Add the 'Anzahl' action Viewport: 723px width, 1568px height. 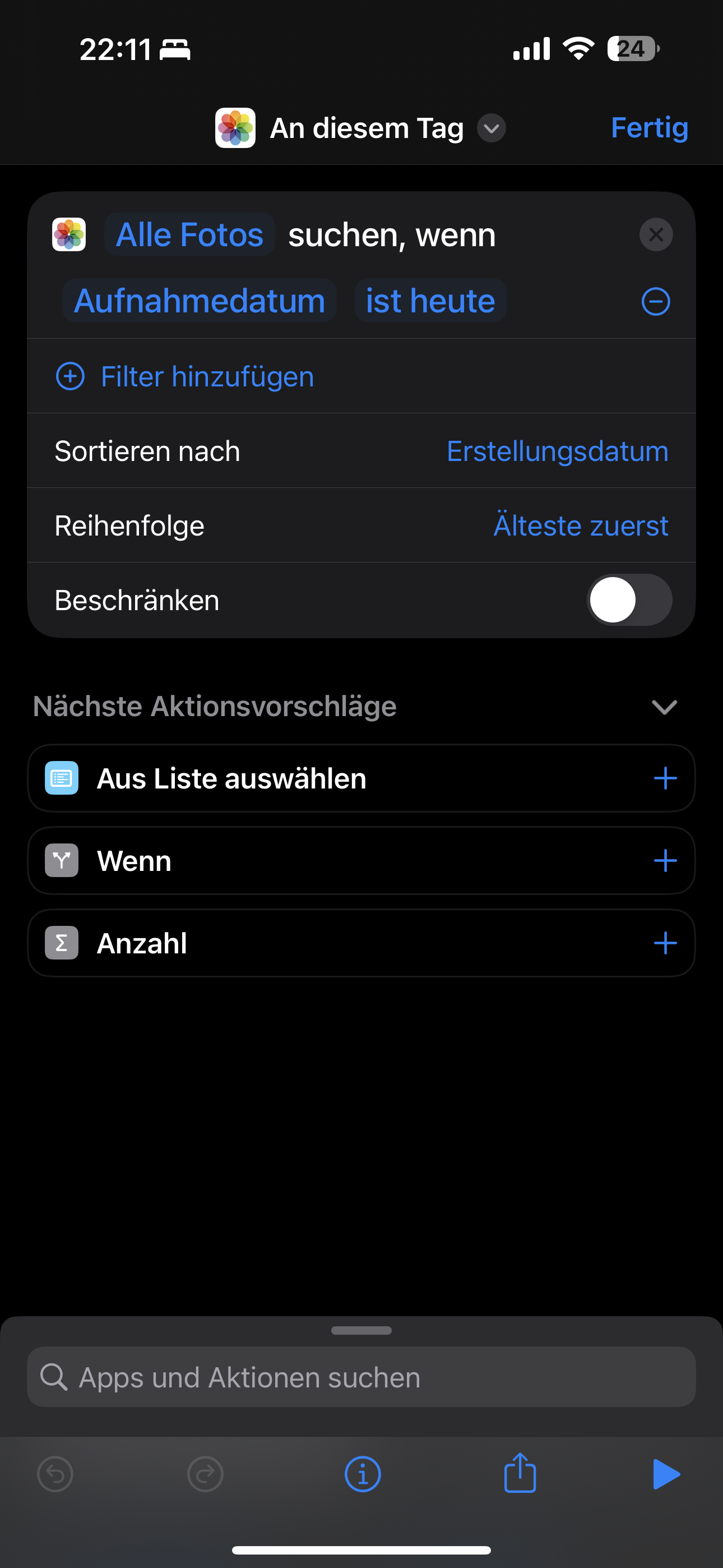[665, 943]
